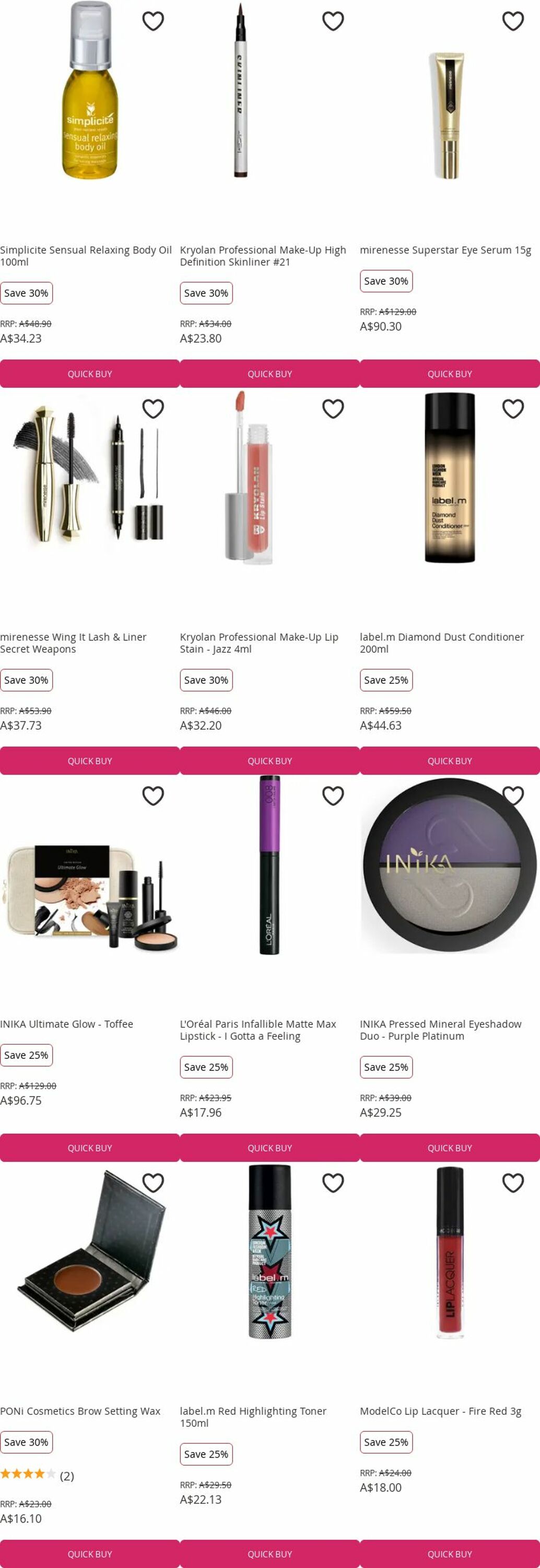
Task: Add Simplicite Body Oil to wishlist
Action: [152, 21]
